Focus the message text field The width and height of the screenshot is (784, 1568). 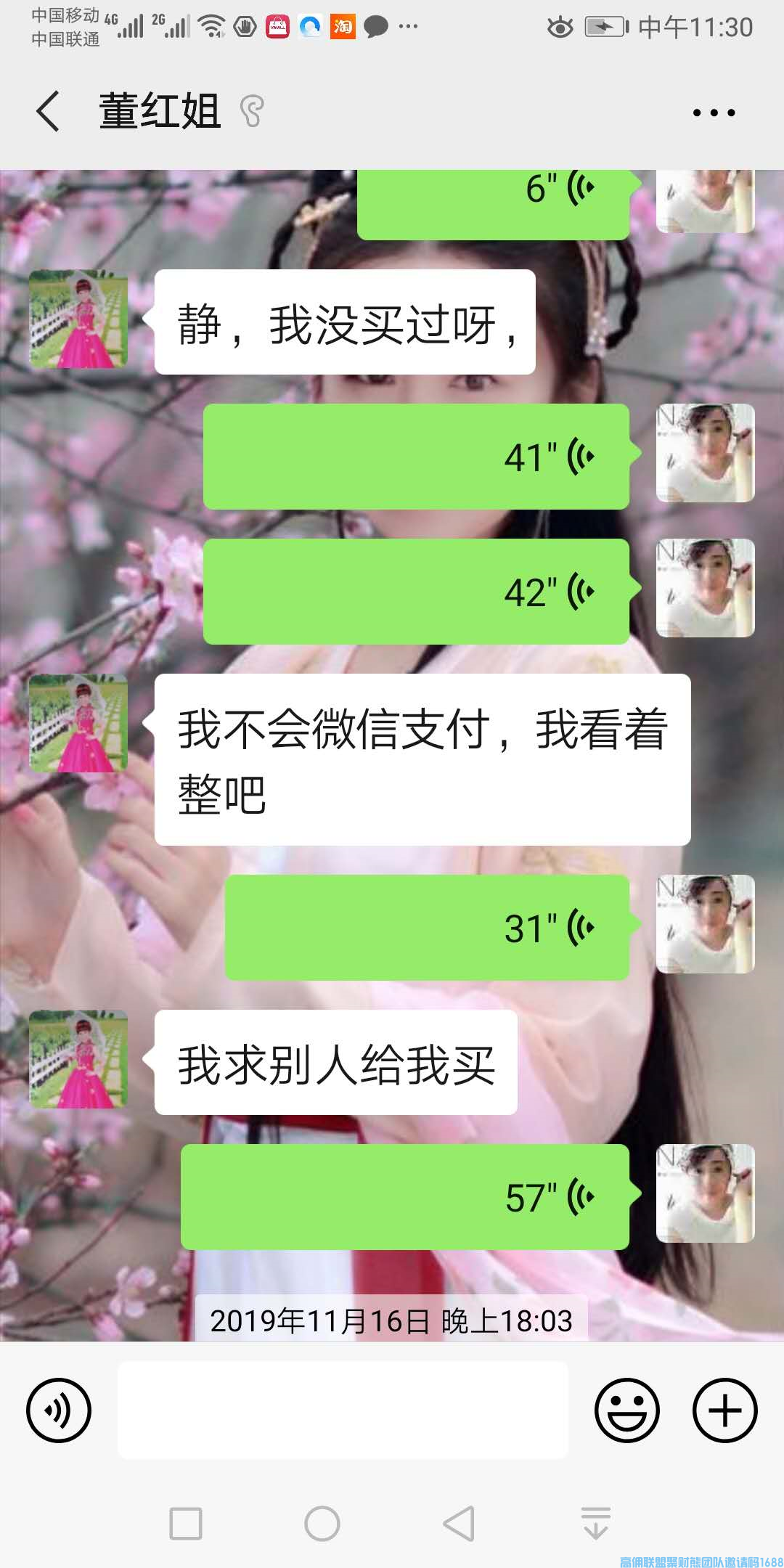(343, 1410)
